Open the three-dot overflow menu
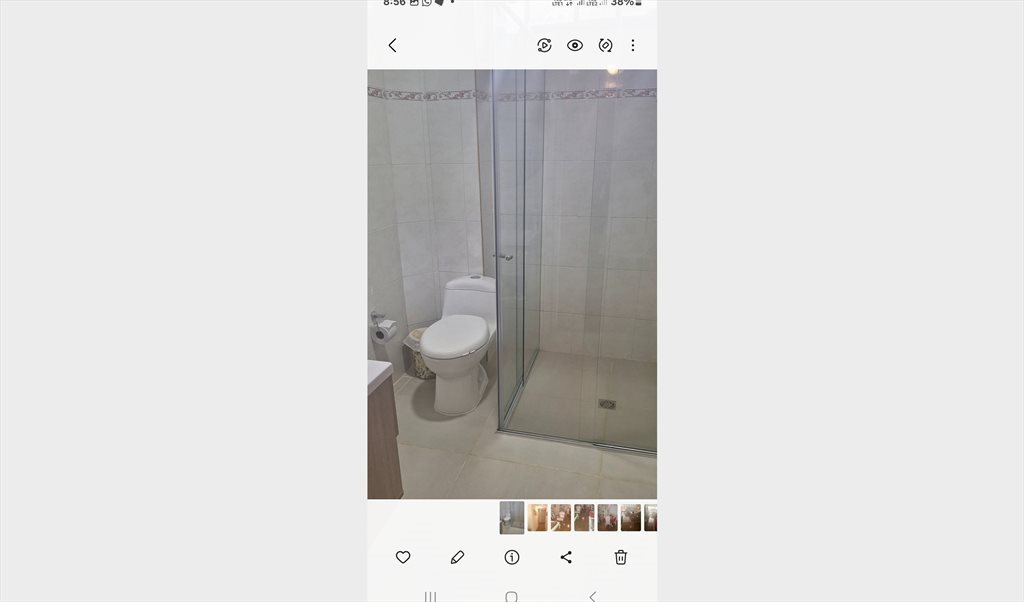 633,45
